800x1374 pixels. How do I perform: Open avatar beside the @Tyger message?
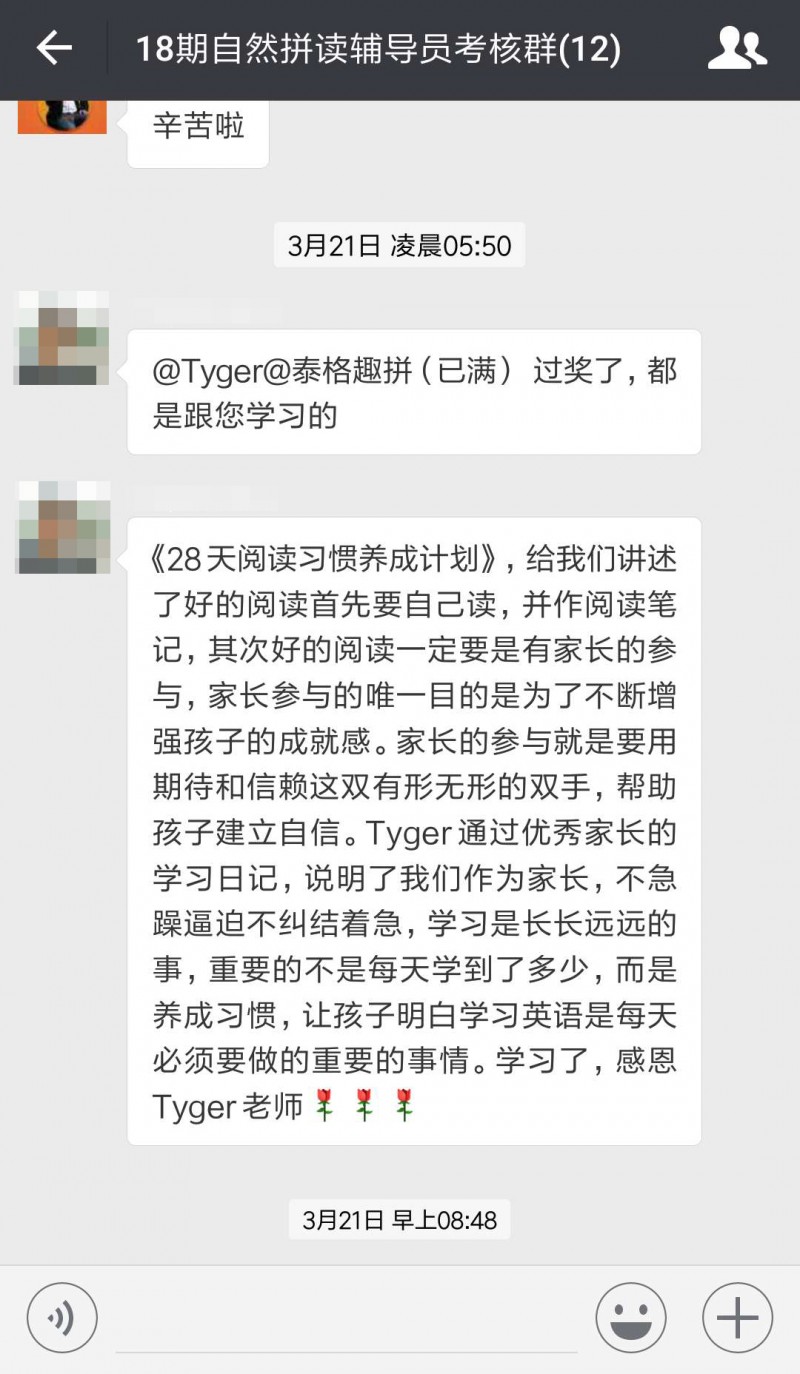[62, 338]
